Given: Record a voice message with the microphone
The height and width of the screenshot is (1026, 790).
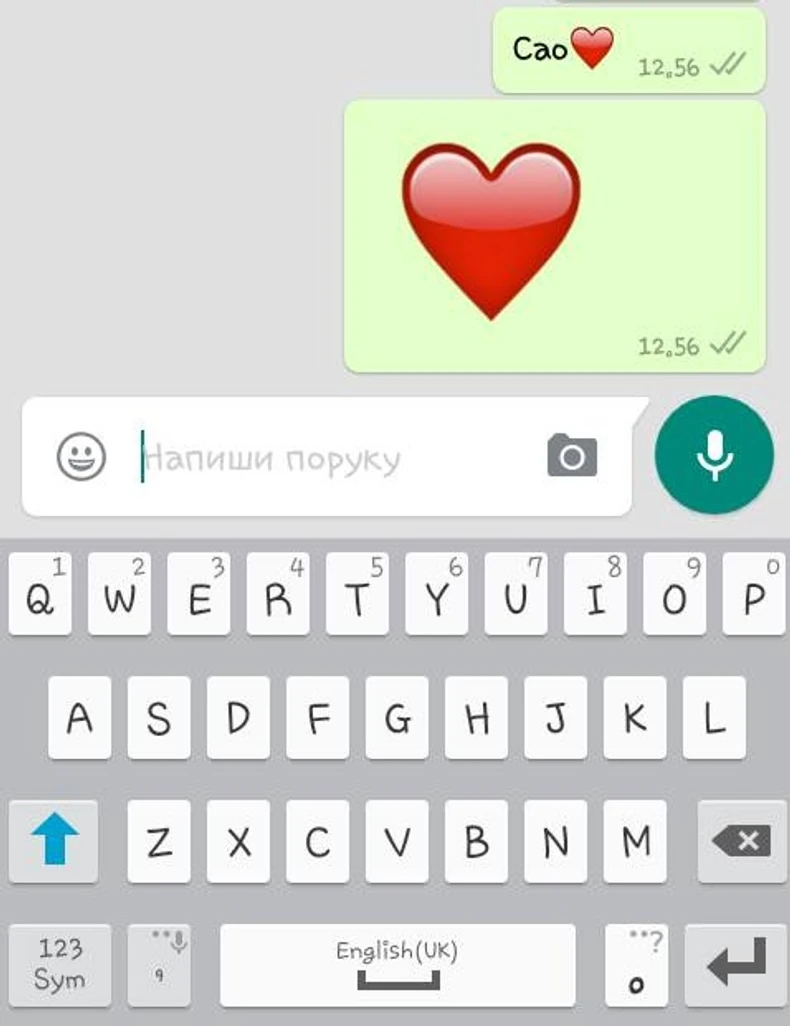Looking at the screenshot, I should click(714, 455).
